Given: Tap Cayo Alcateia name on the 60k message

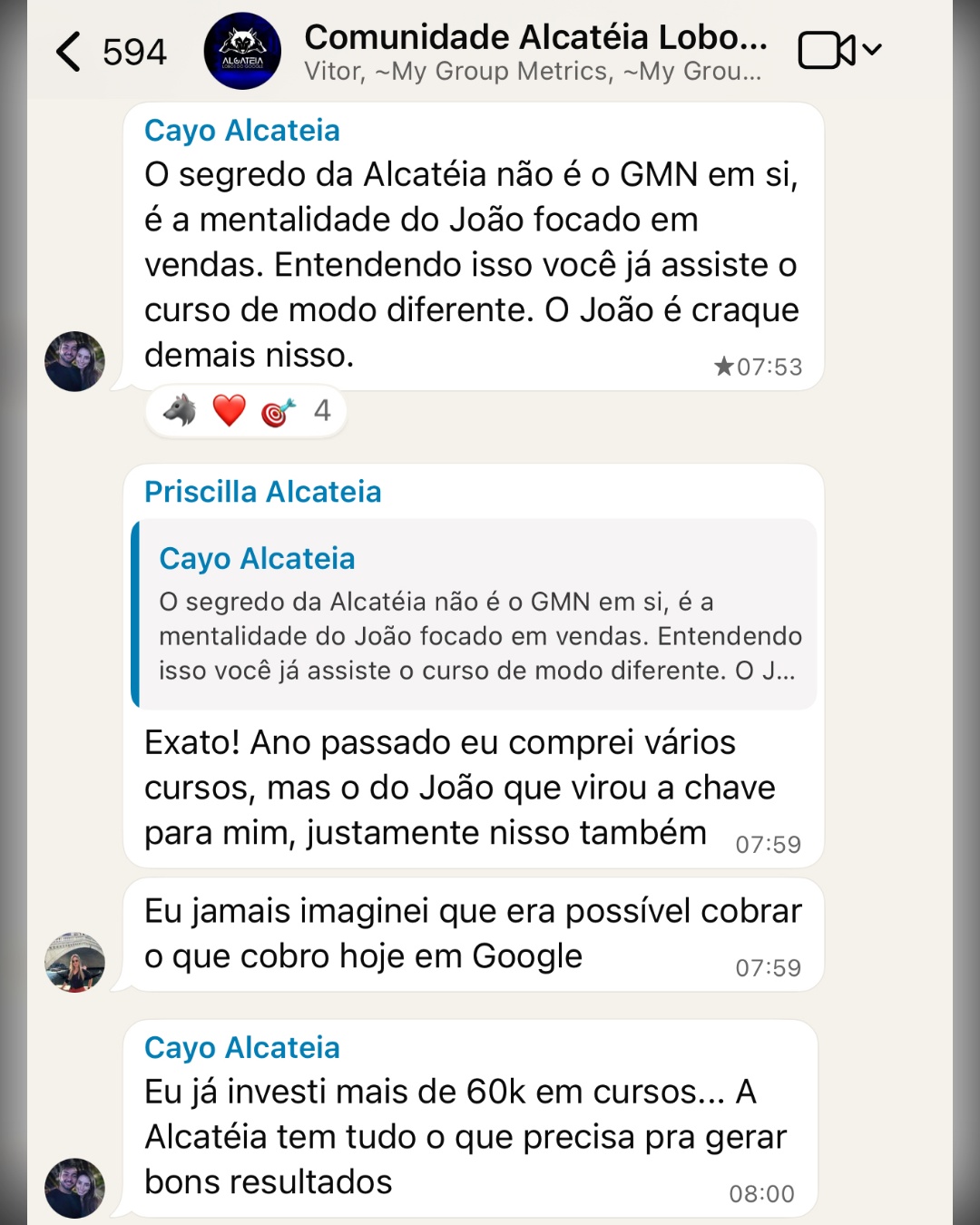Looking at the screenshot, I should pos(242,1048).
